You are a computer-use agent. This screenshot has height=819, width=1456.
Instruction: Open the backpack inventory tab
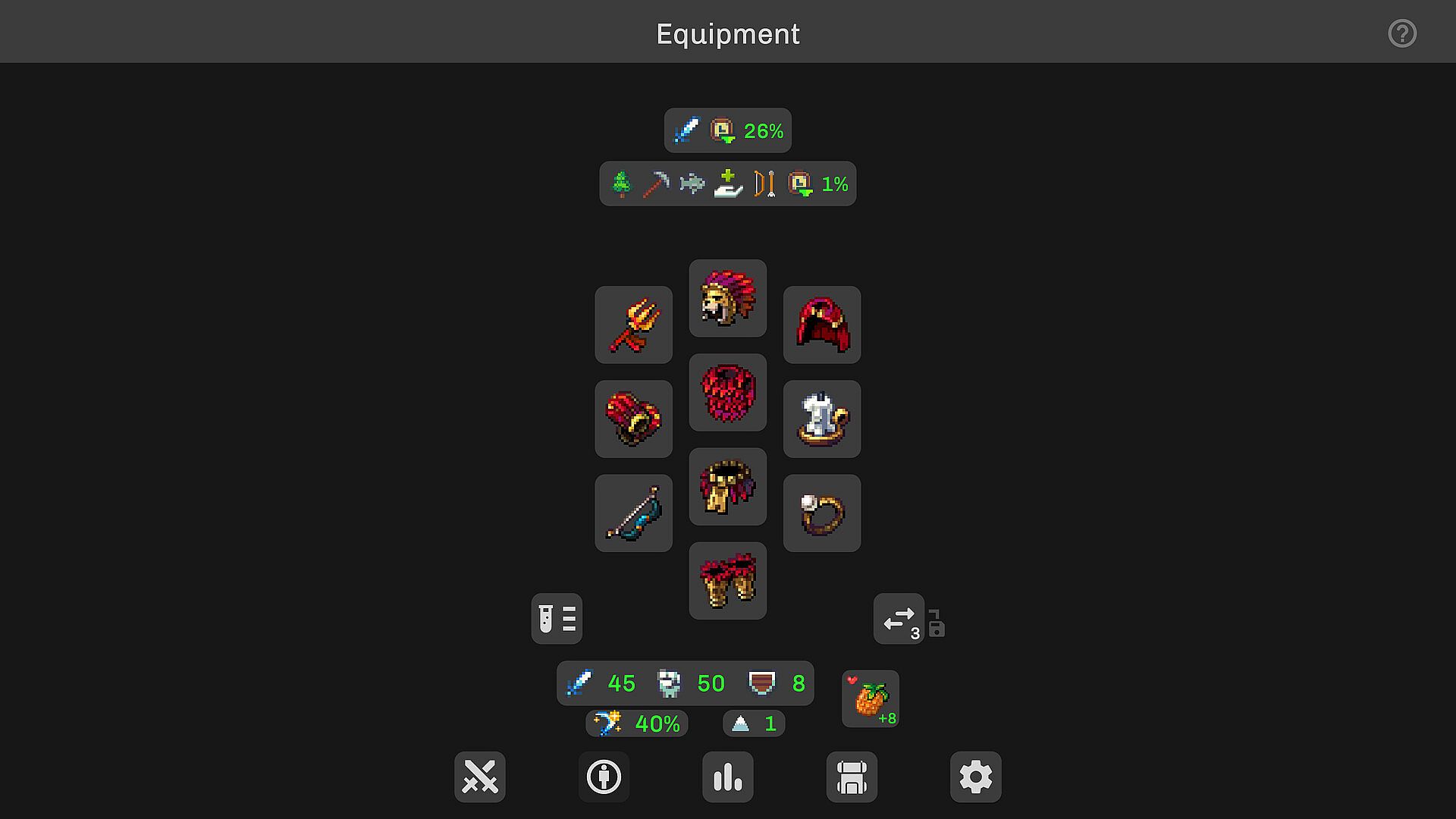tap(852, 777)
